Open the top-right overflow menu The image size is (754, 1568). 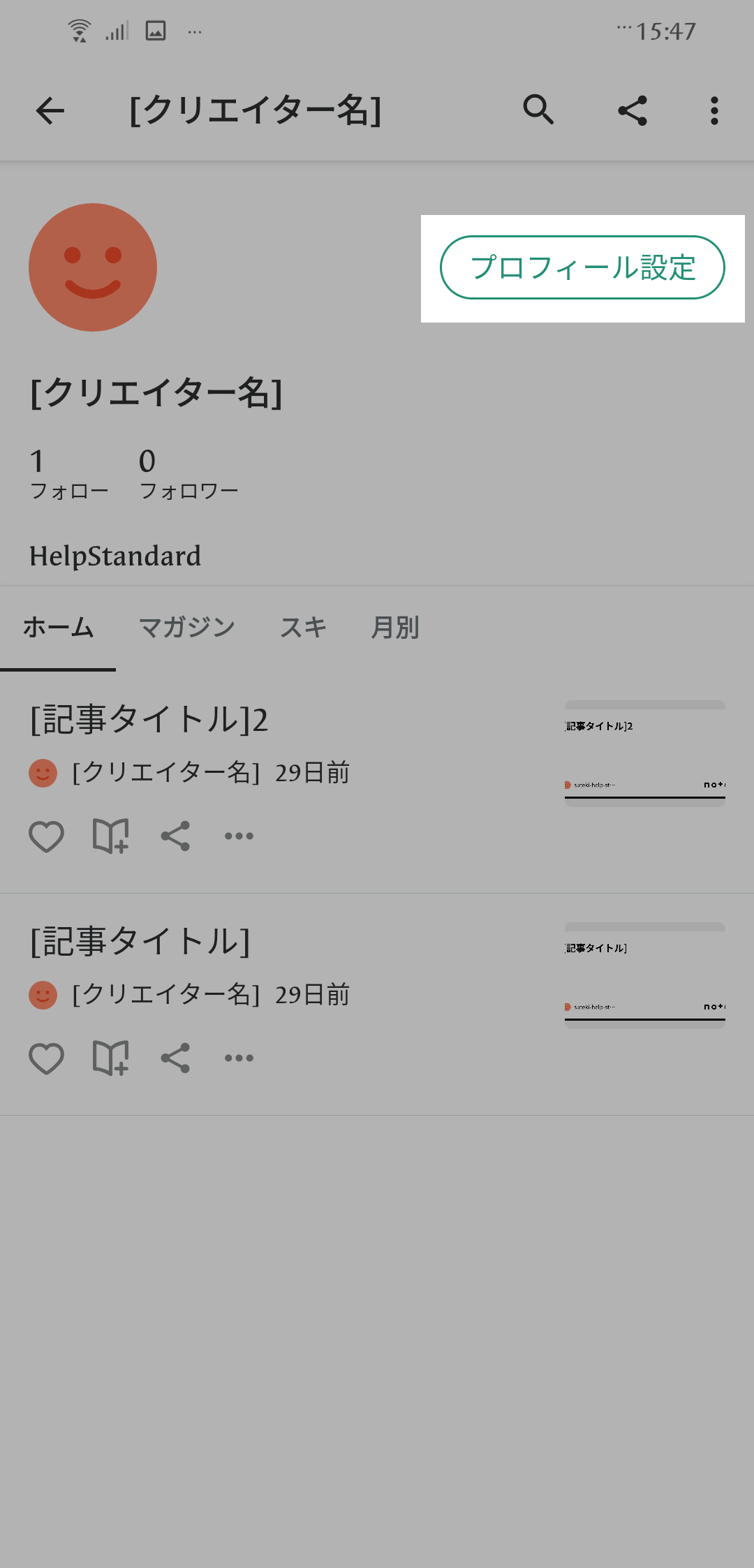click(714, 110)
